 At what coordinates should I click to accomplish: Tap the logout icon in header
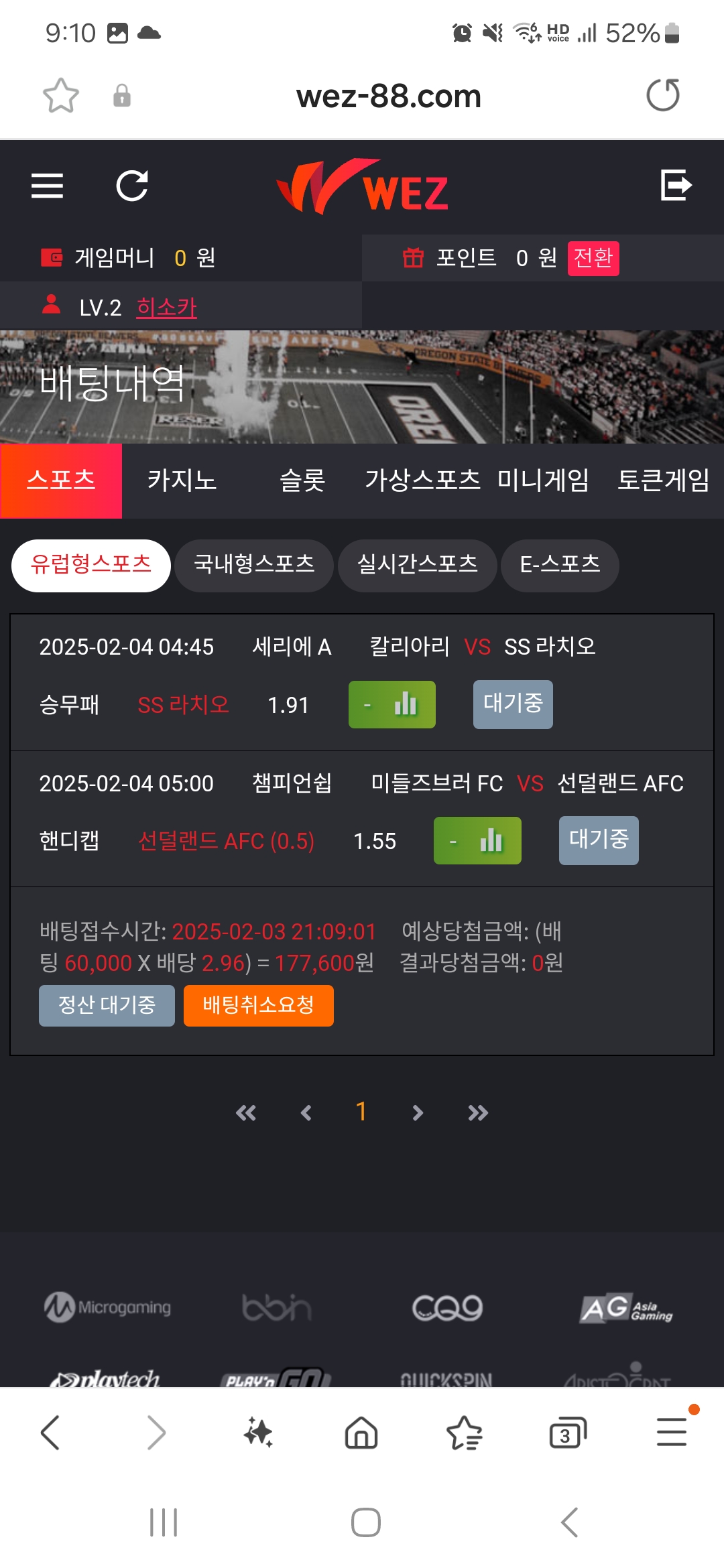point(676,186)
